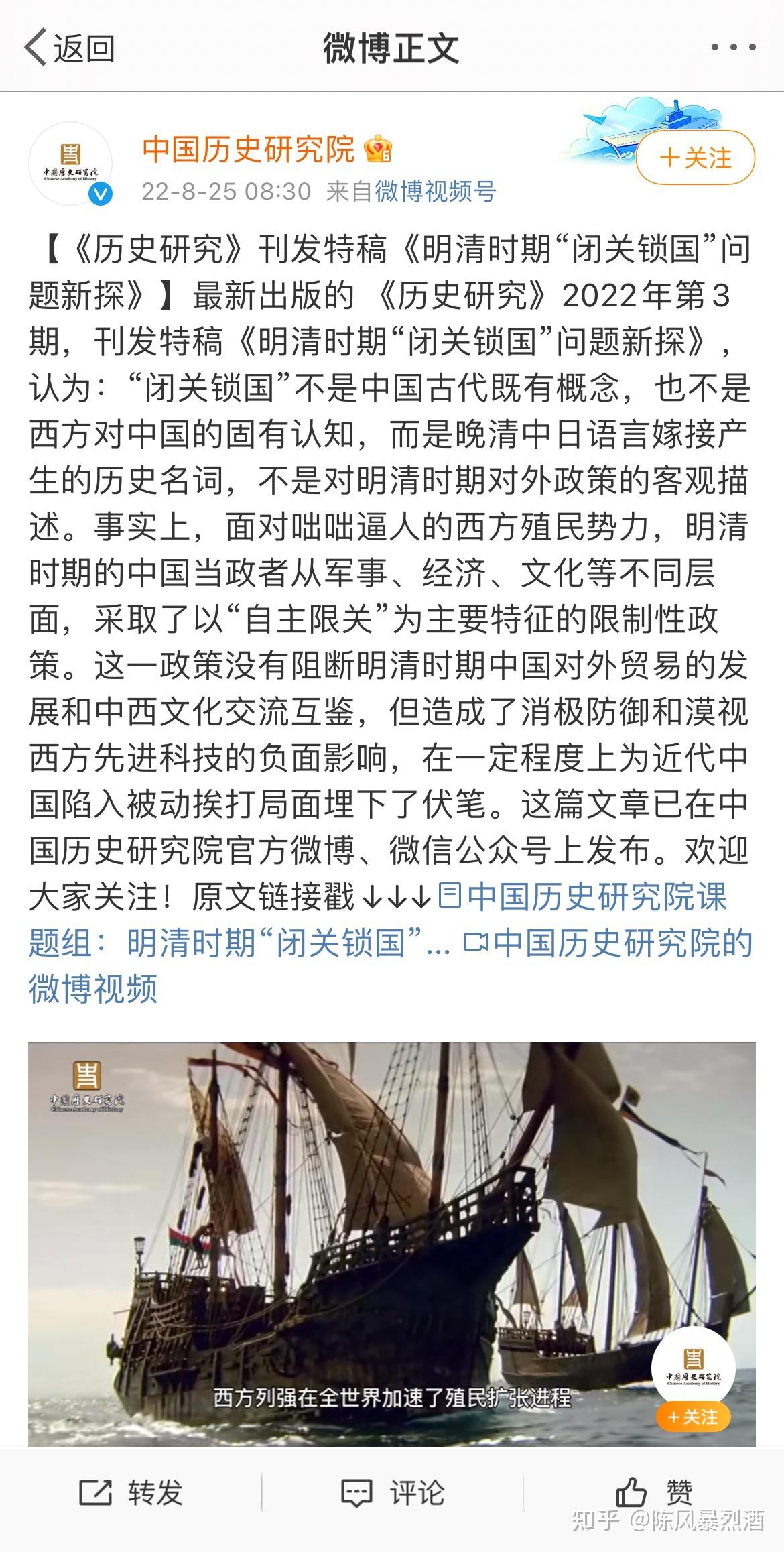Open the 中国历史研究院的微博视频 link
Screen dimensions: 784x1552
(623, 943)
